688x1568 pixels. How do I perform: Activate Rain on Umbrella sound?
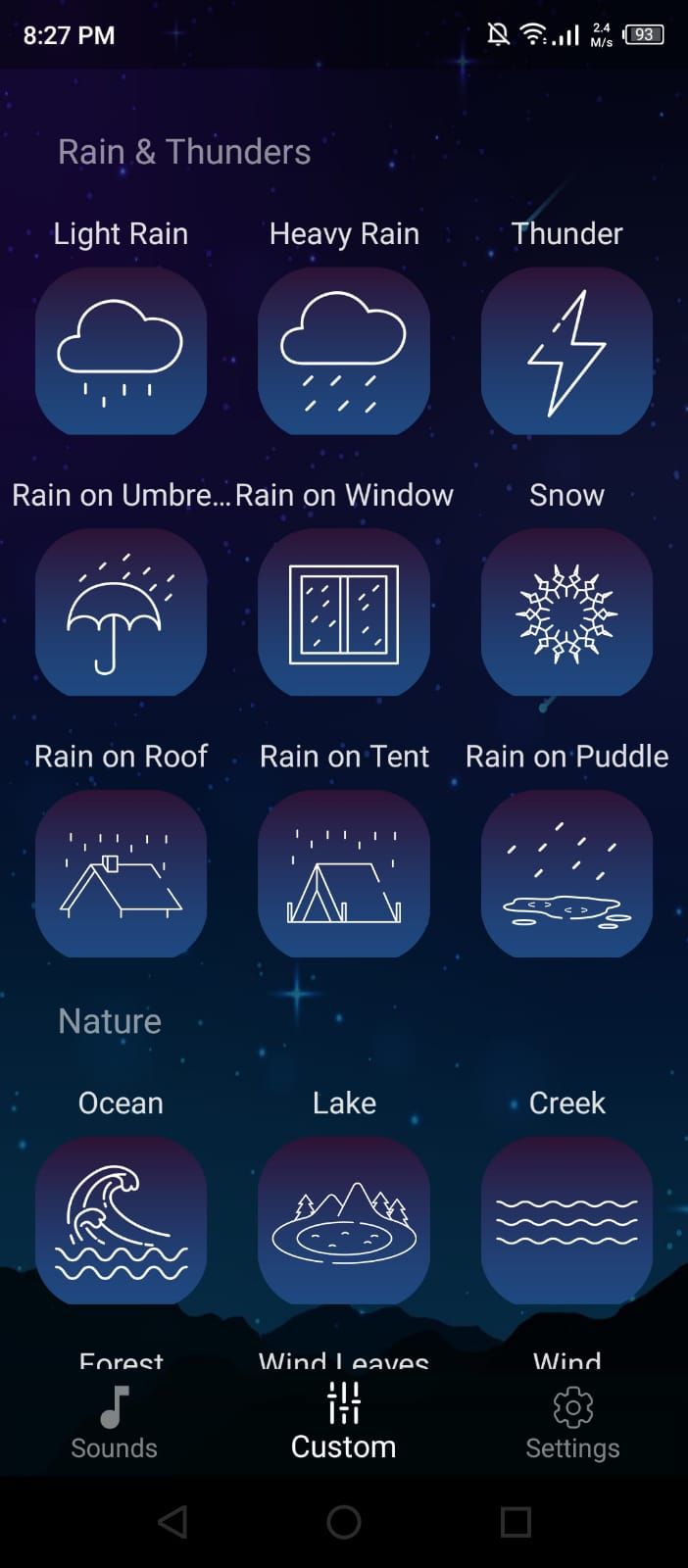(x=121, y=612)
